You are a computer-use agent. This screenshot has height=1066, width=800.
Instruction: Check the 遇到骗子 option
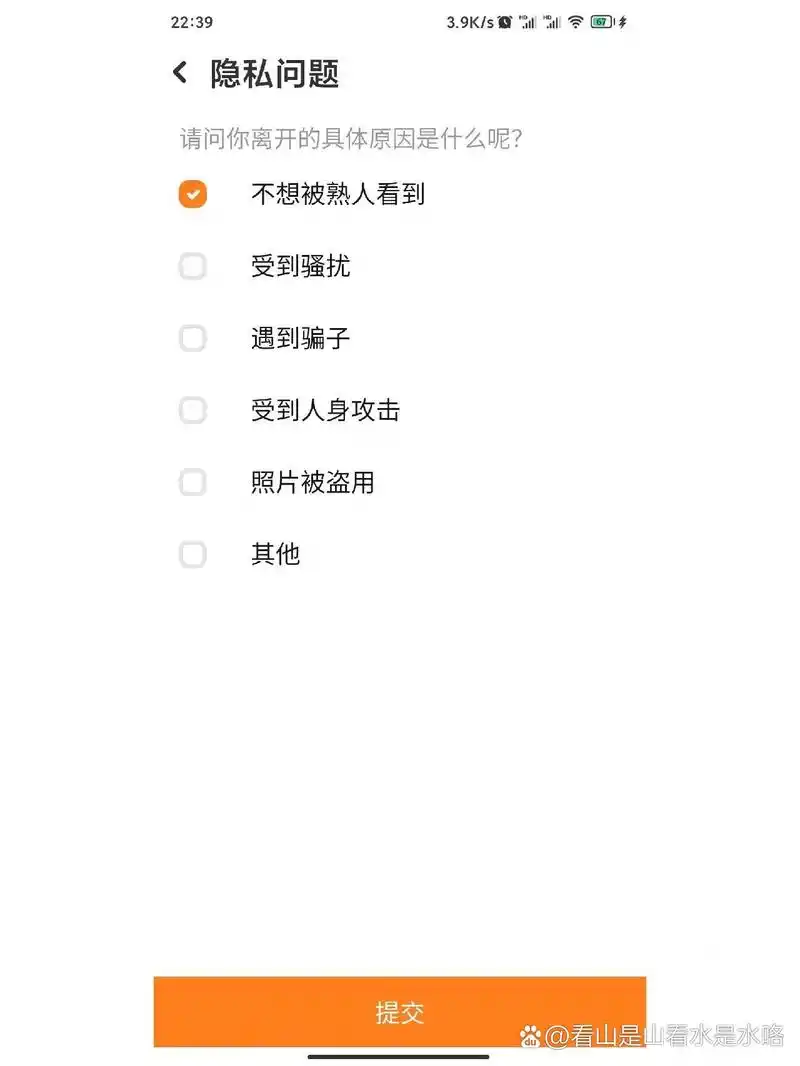192,338
